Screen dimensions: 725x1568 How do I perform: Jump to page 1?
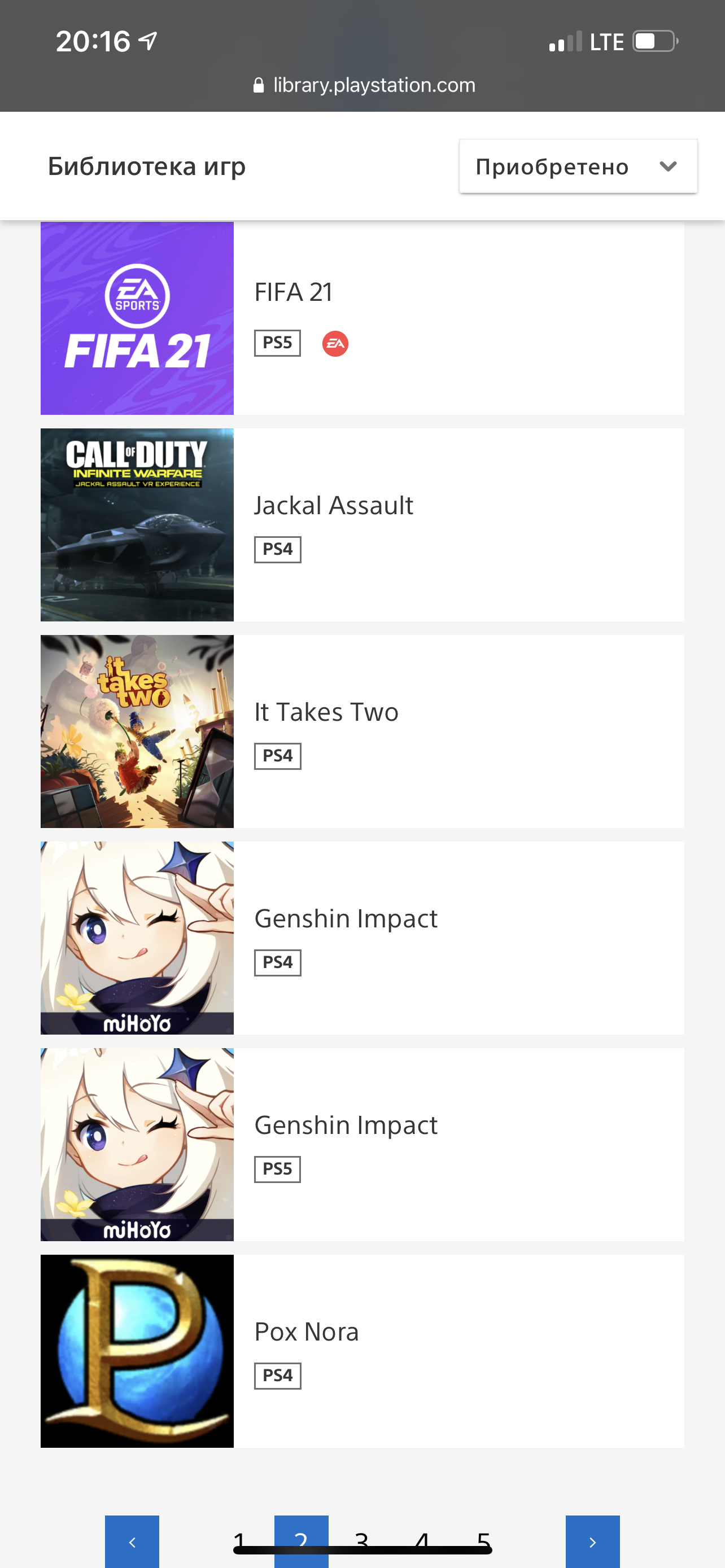[x=240, y=1539]
